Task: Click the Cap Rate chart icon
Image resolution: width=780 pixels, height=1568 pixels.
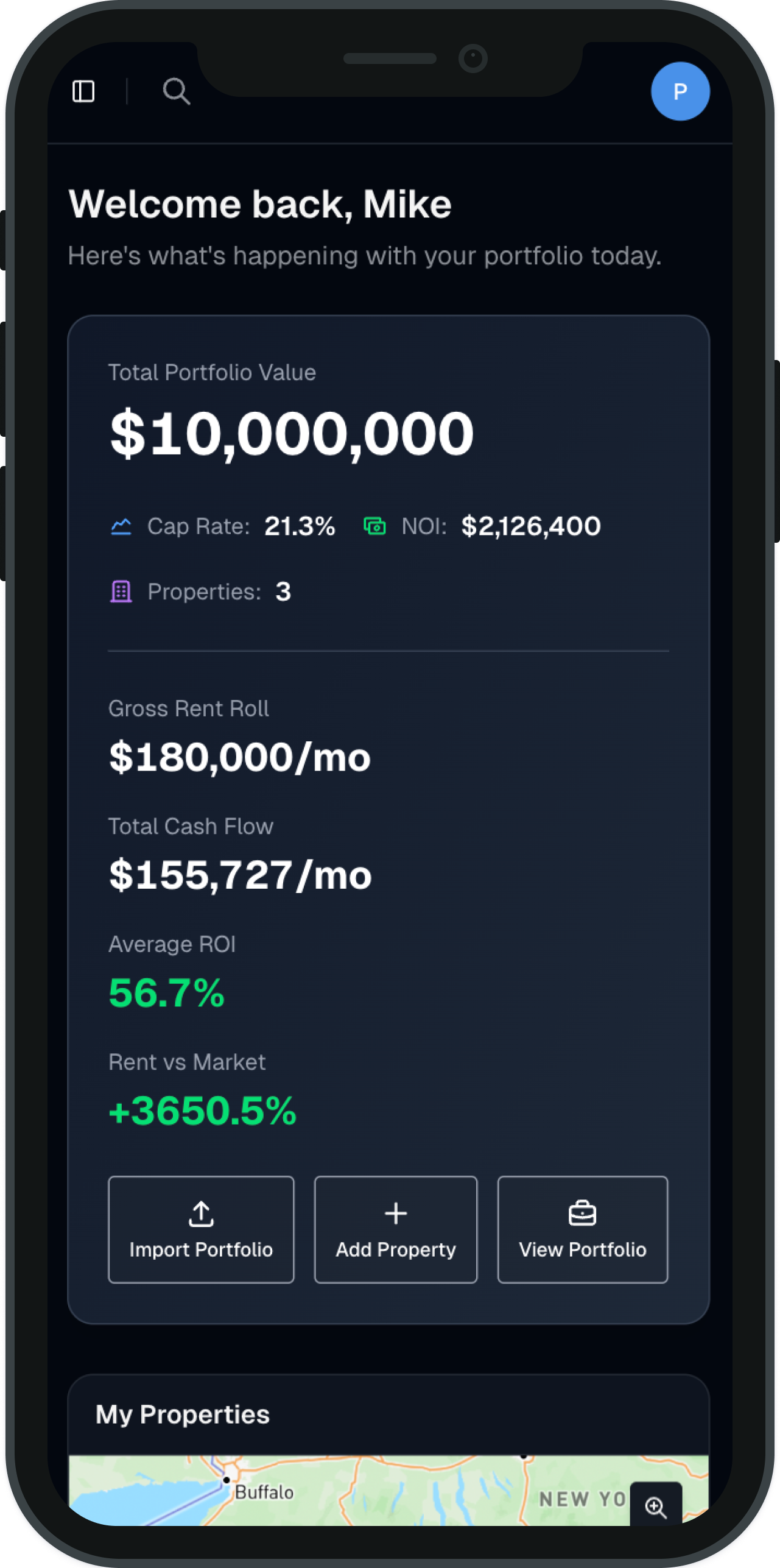Action: [x=122, y=526]
